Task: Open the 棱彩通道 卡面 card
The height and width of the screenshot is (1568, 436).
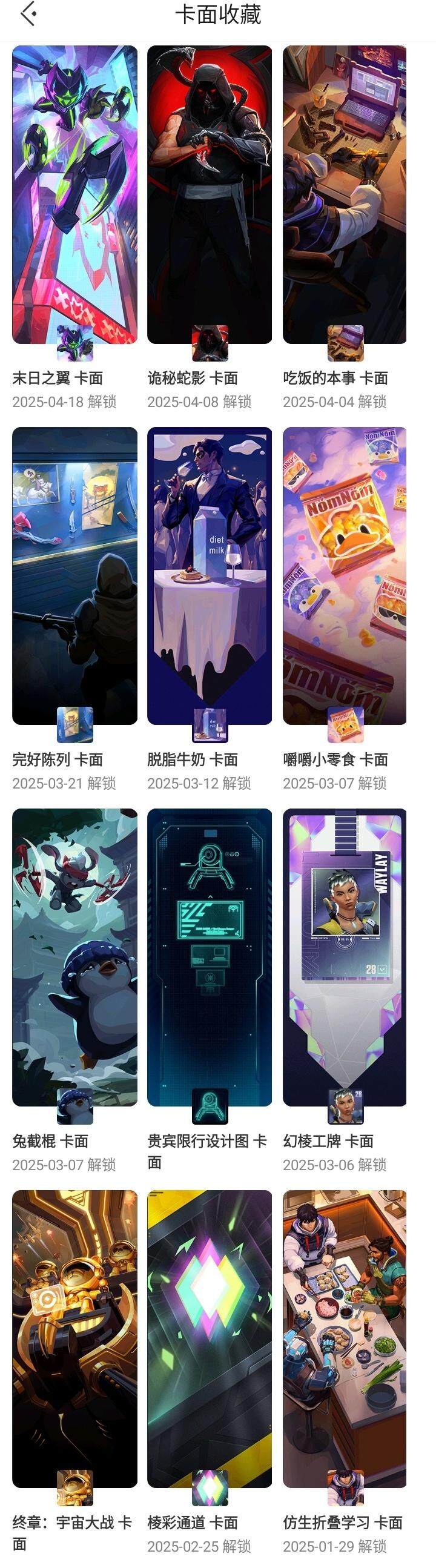Action: point(210,1338)
